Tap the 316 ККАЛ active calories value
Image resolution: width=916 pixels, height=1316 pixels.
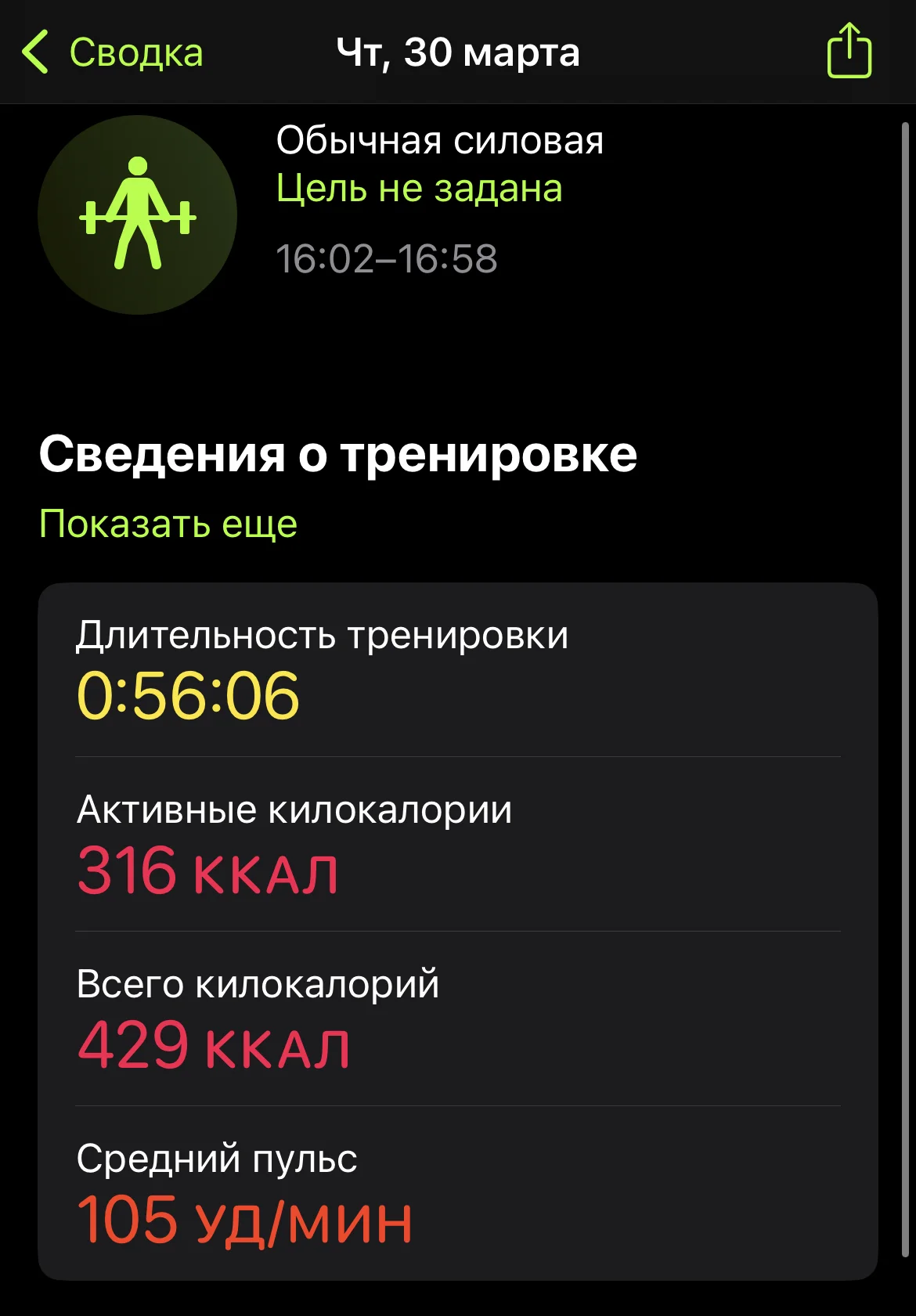[x=209, y=871]
